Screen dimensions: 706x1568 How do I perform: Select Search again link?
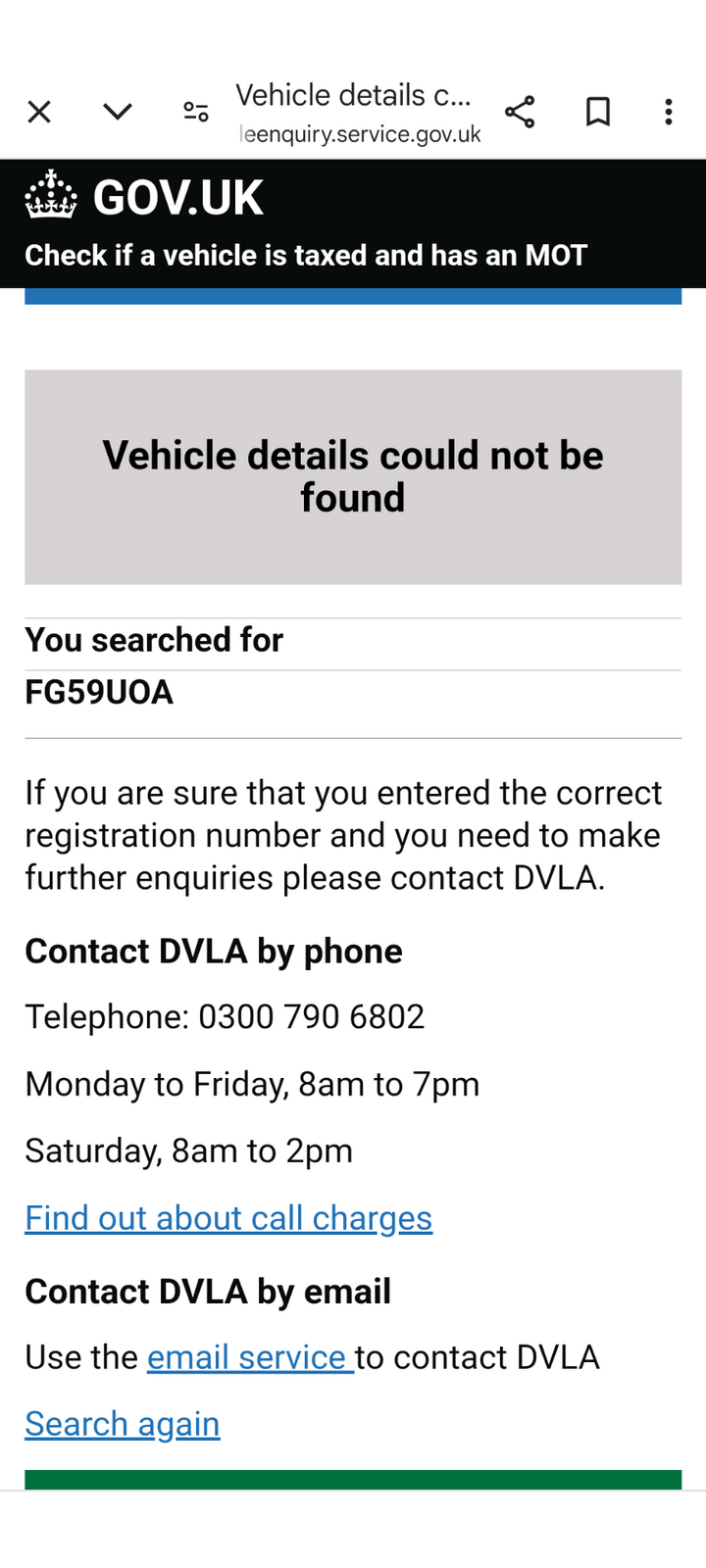pyautogui.click(x=123, y=1424)
